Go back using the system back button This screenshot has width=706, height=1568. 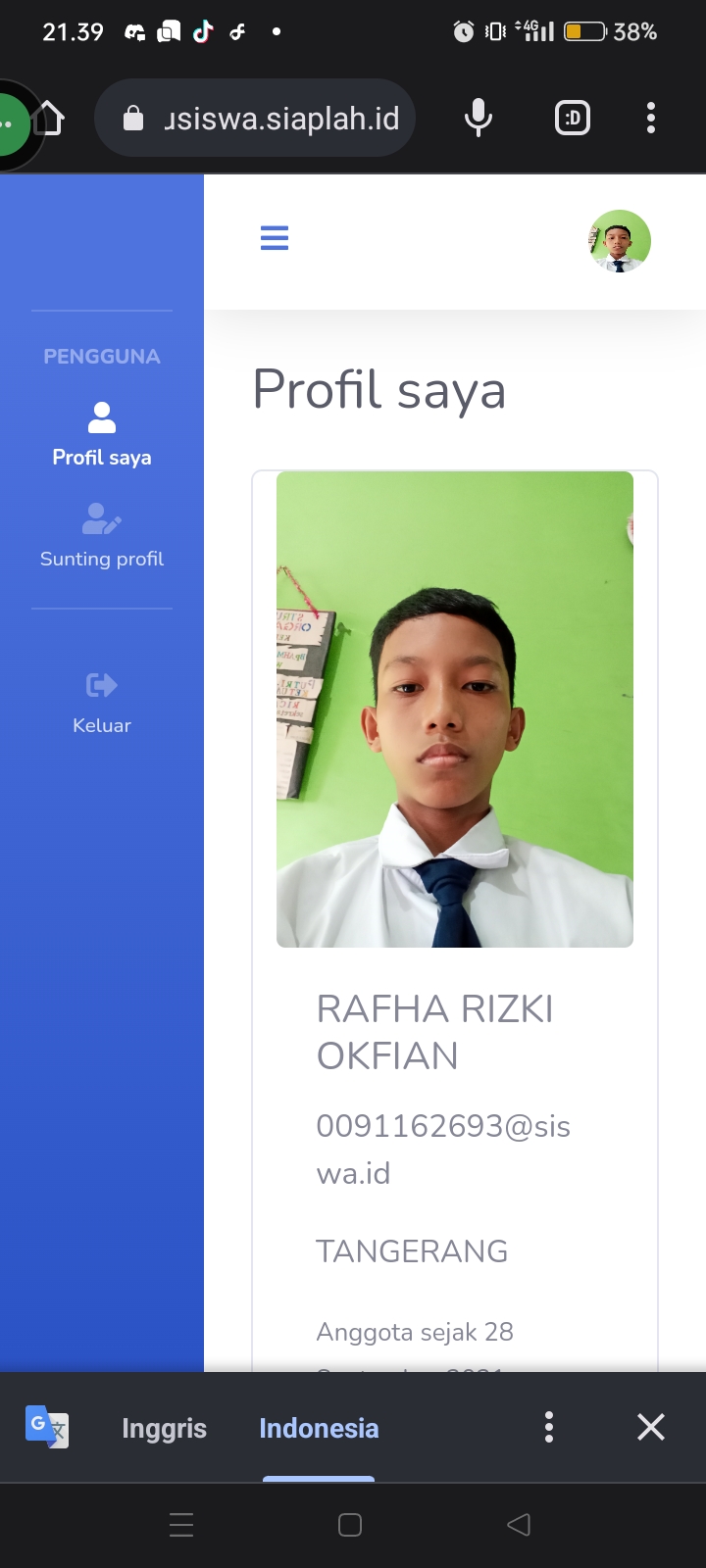(519, 1525)
